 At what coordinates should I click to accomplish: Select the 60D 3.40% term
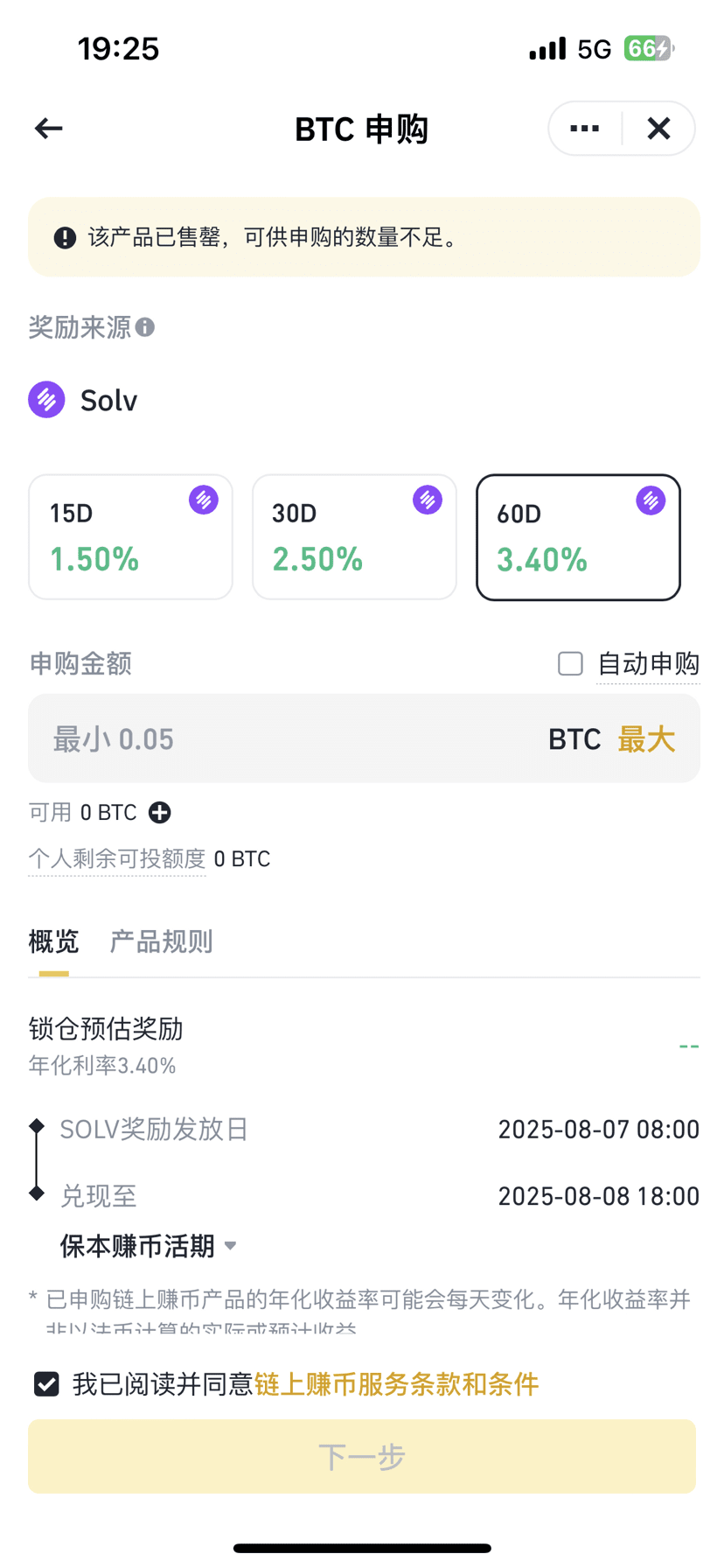click(x=578, y=537)
